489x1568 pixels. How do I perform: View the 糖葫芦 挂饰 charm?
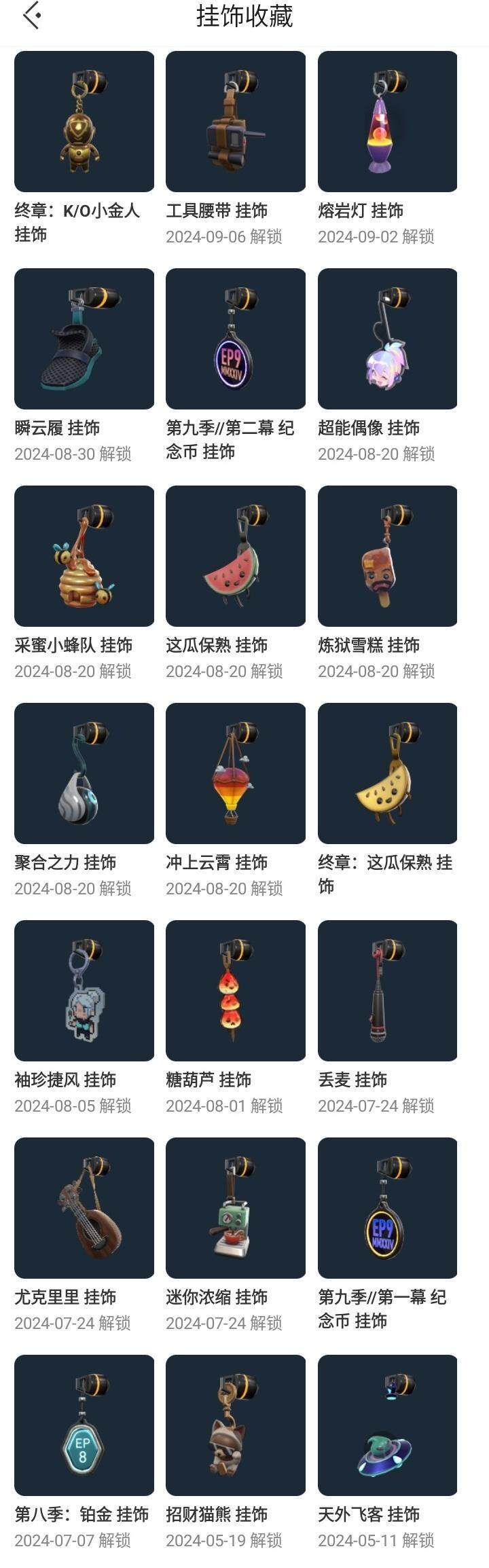tap(236, 991)
